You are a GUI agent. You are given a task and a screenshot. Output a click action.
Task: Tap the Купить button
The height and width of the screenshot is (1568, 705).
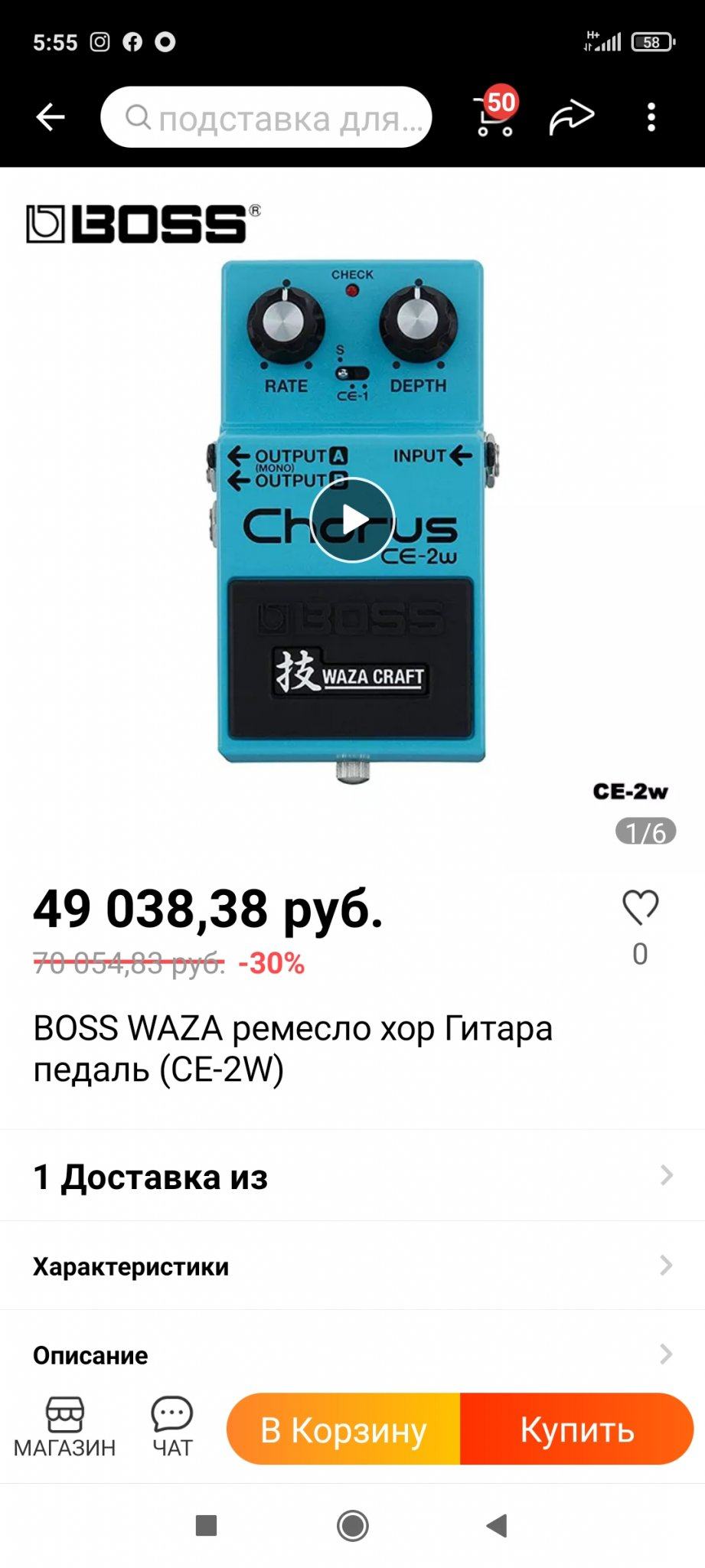577,1429
